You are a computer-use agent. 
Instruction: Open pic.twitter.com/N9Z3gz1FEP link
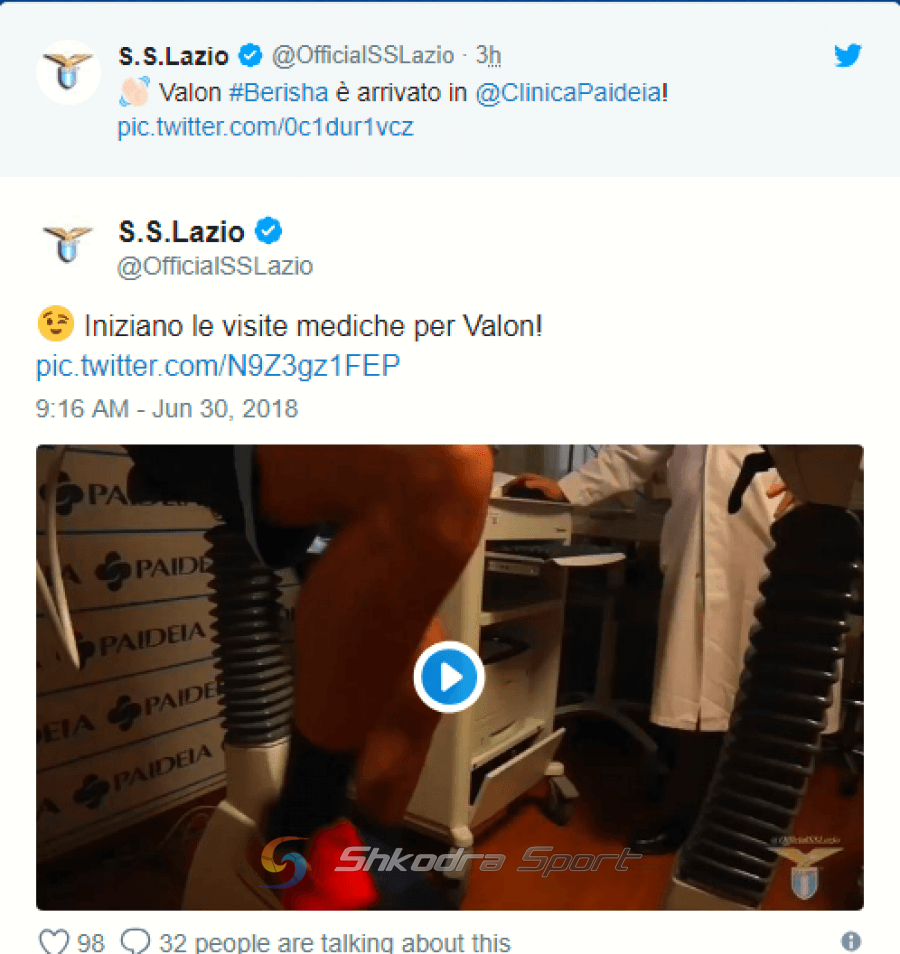[x=218, y=366]
